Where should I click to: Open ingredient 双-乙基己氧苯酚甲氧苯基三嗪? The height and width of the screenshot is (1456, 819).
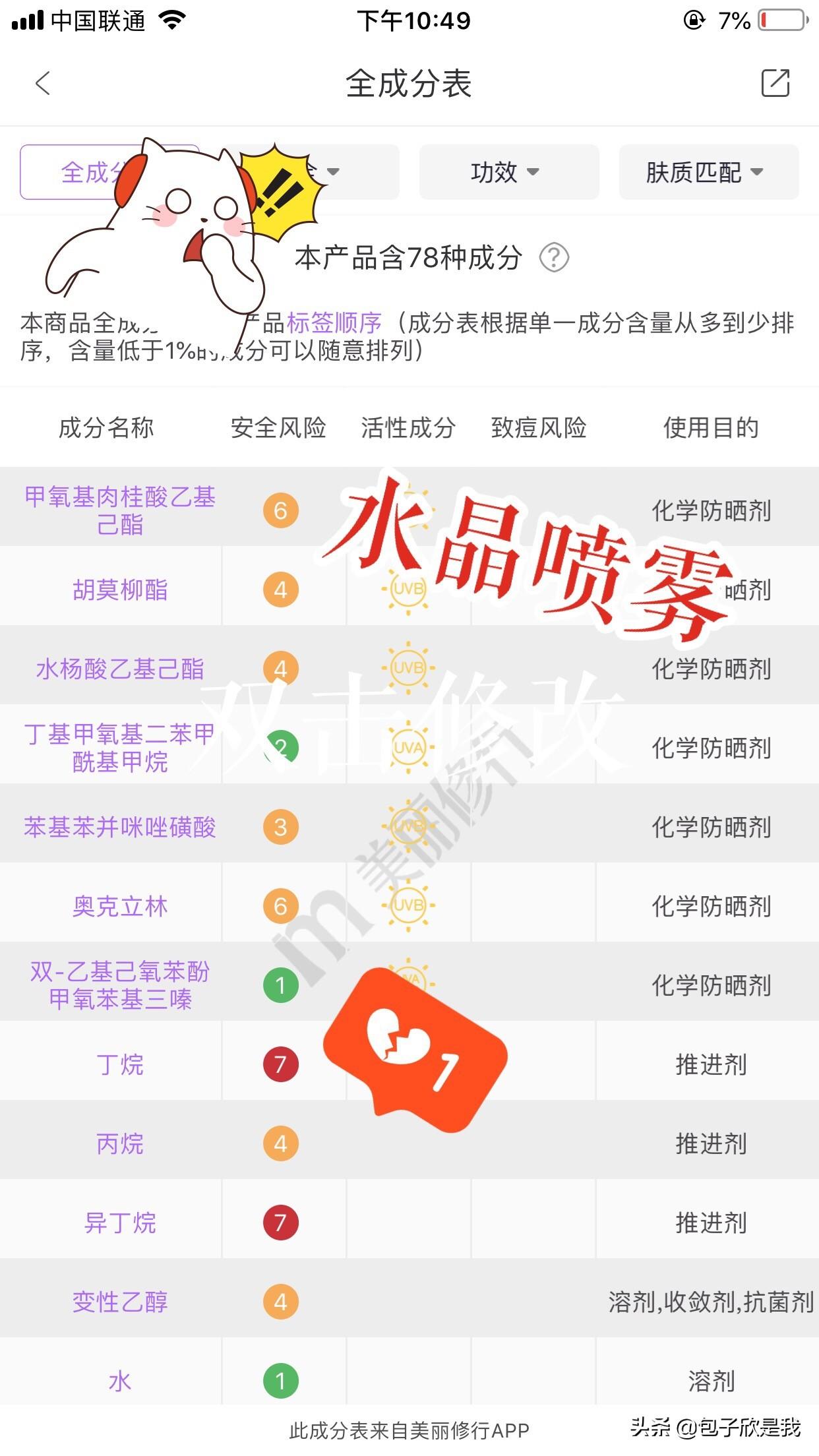tap(120, 986)
